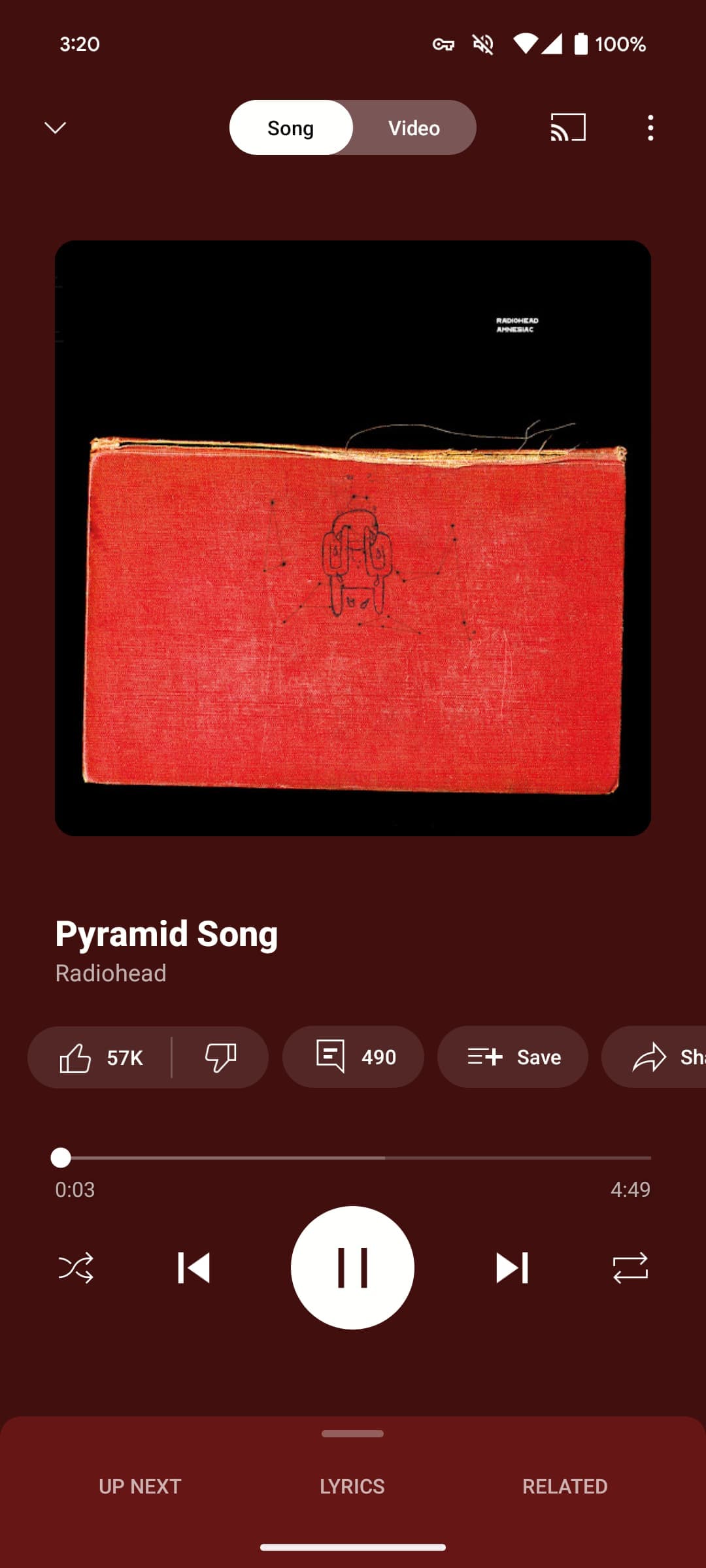Dislike the song with thumbs down
The image size is (706, 1568).
(220, 1057)
